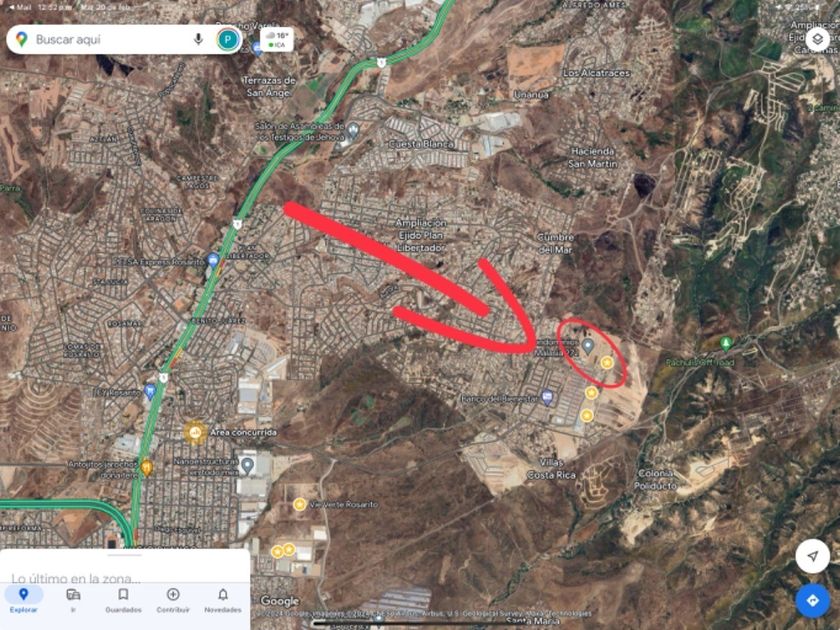Open the blue directions button
Viewport: 840px width, 630px height.
[x=812, y=600]
